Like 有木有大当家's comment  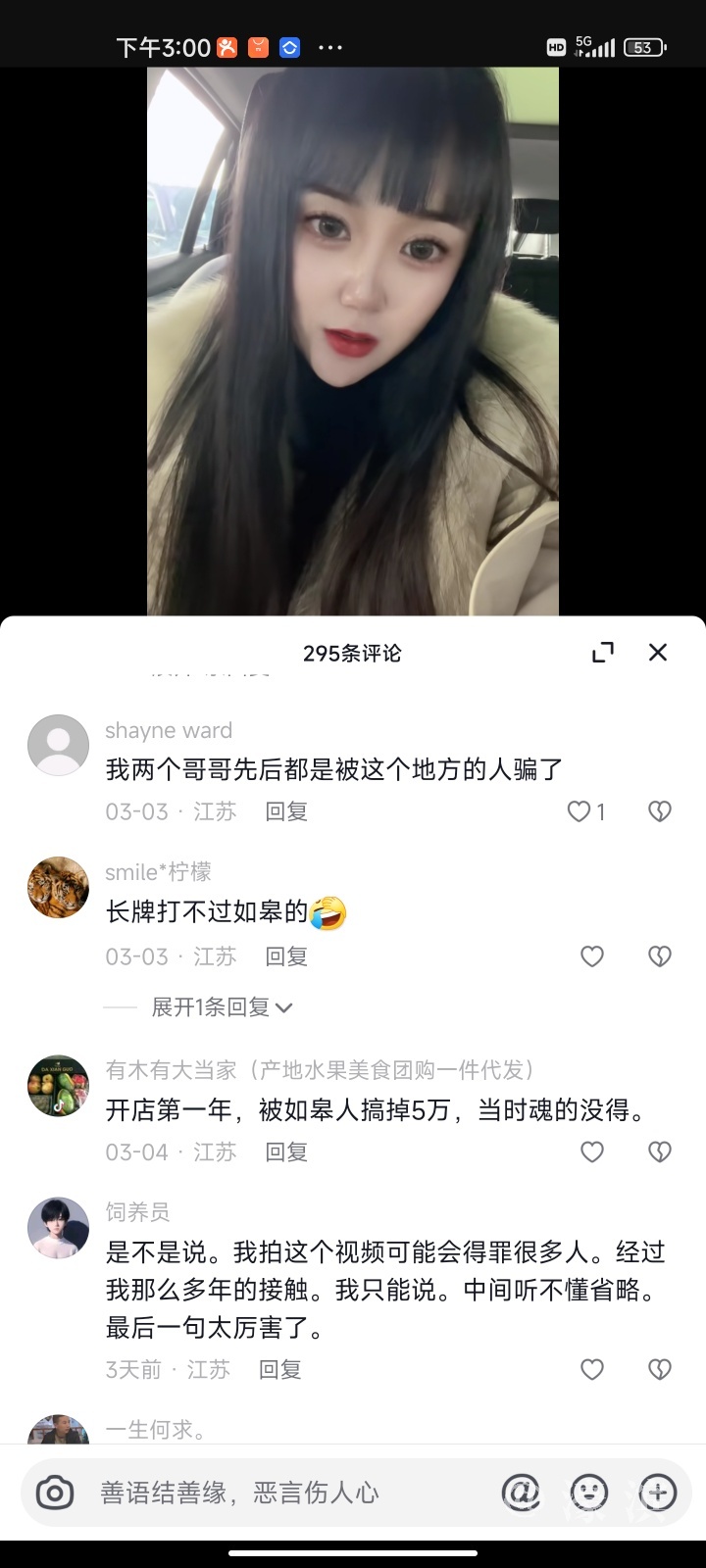[x=592, y=1152]
